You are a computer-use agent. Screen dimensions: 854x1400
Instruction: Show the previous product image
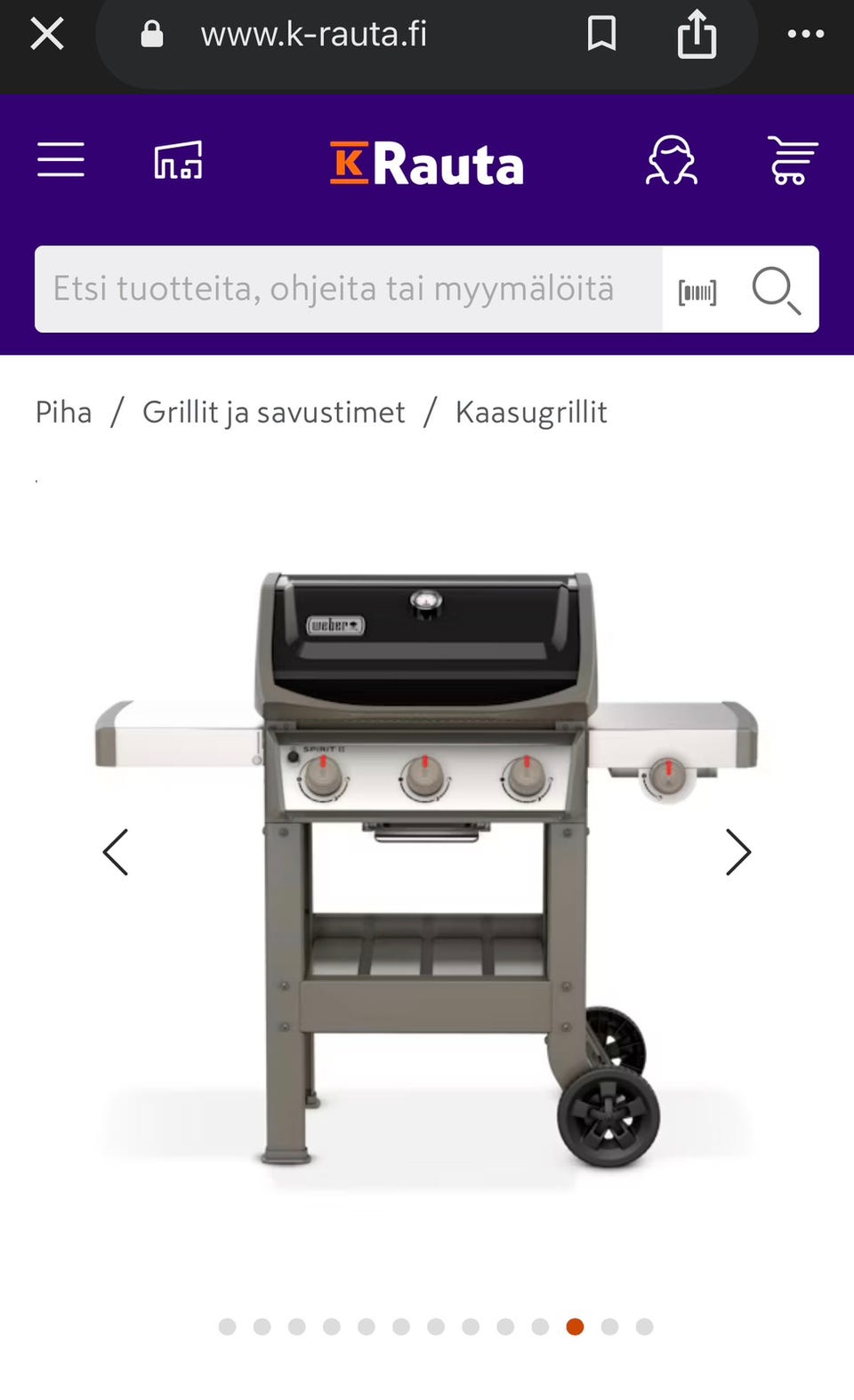116,852
